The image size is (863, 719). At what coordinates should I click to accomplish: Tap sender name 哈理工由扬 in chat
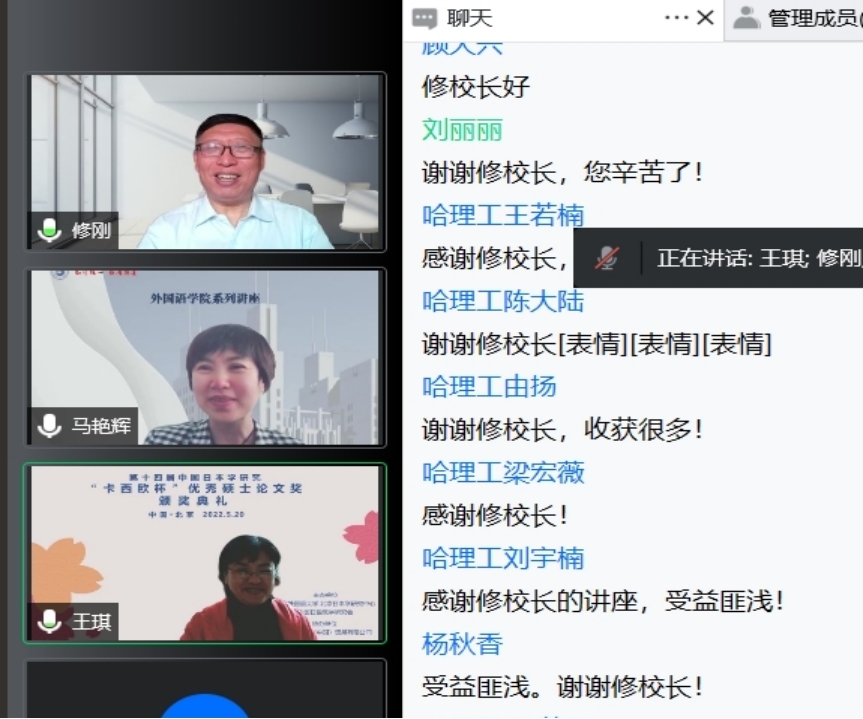tap(489, 387)
